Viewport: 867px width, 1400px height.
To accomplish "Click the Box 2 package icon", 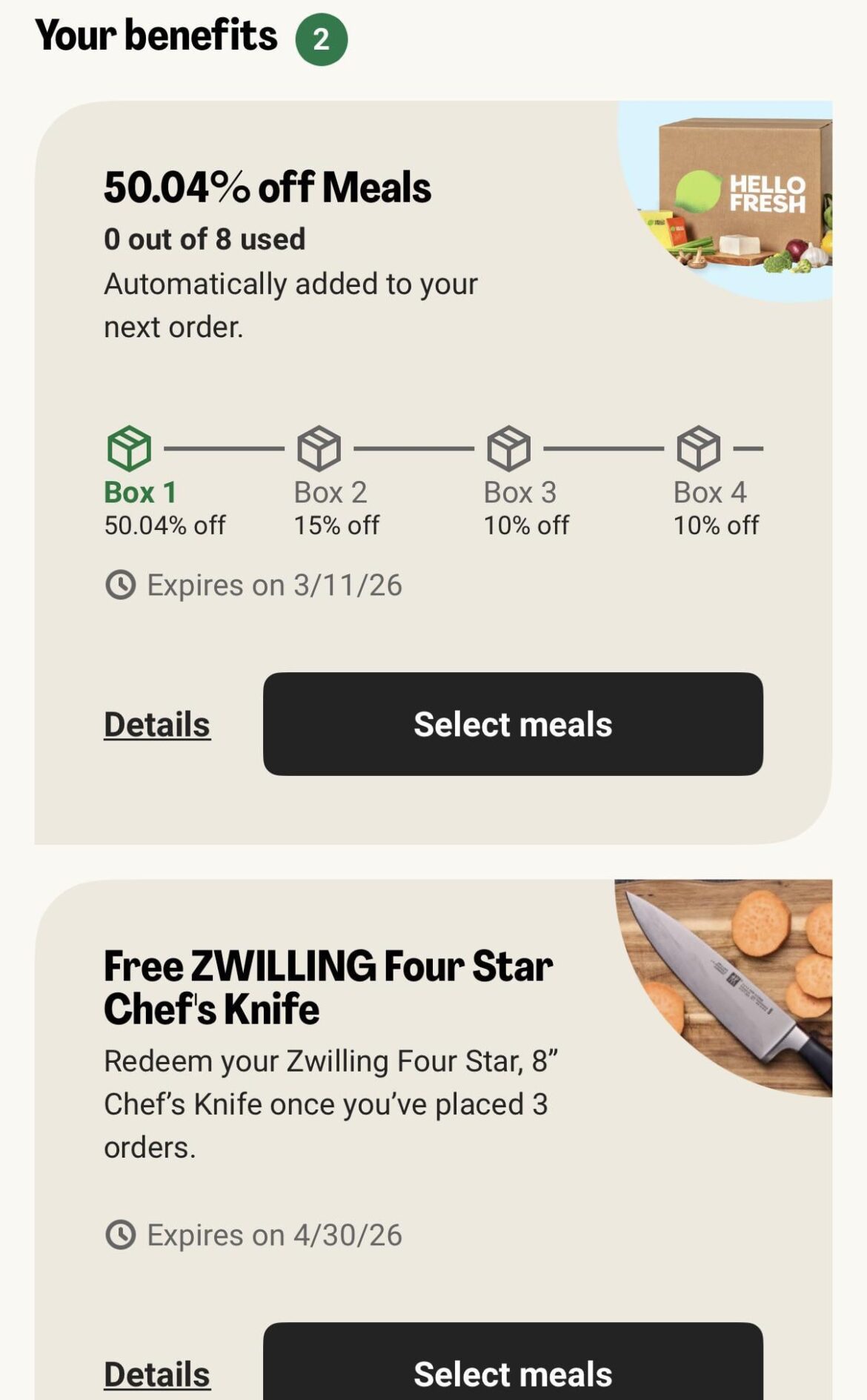I will (x=317, y=447).
